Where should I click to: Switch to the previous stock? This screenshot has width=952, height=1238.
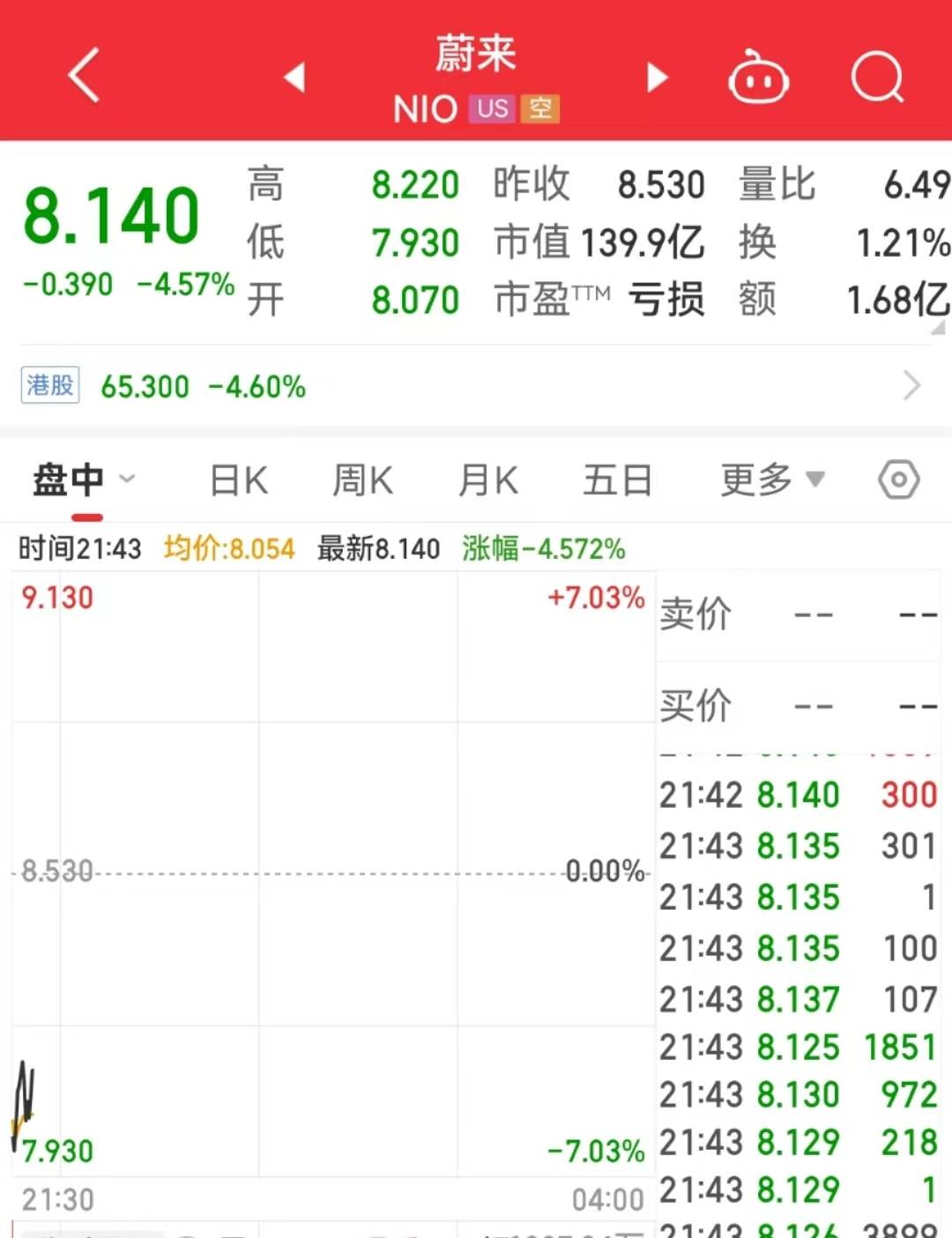point(294,78)
